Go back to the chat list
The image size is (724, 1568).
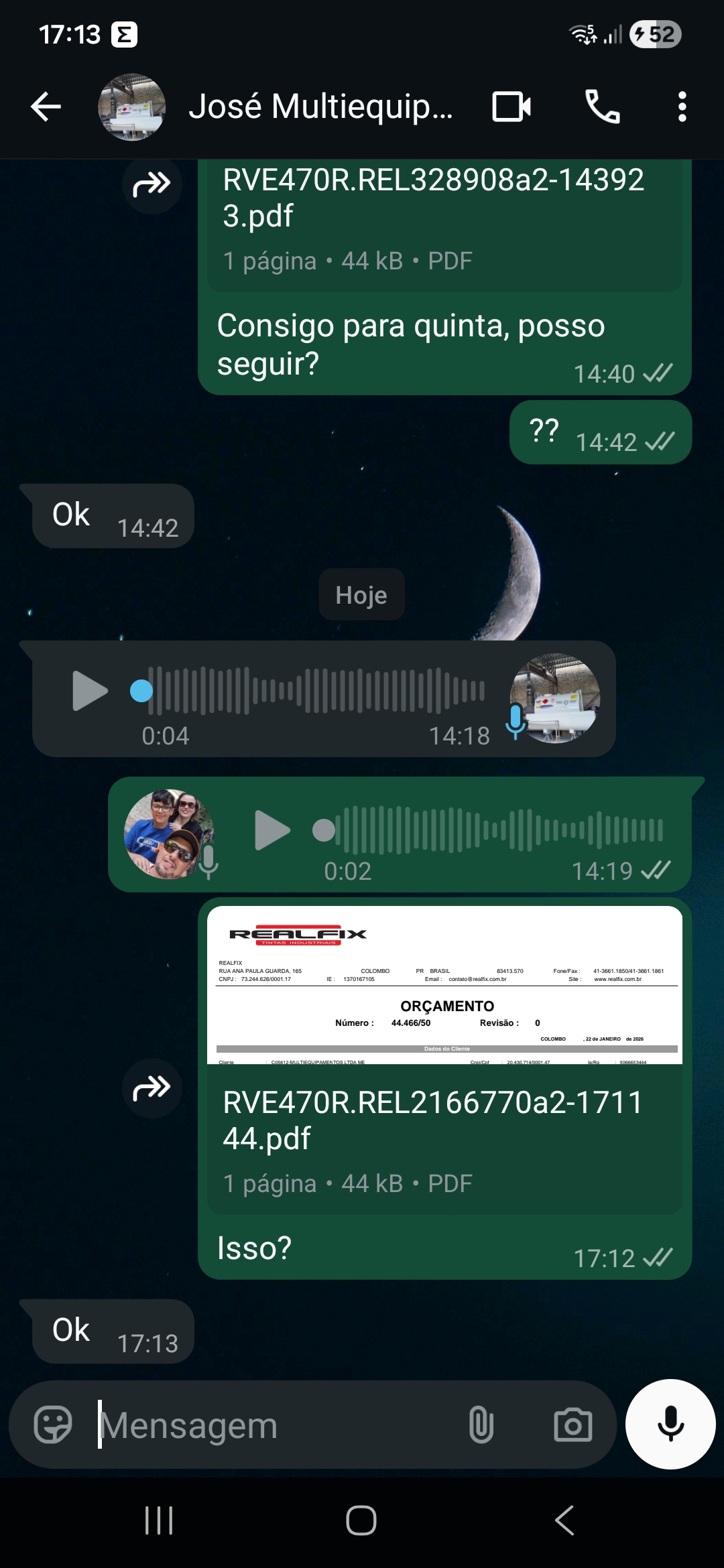[46, 107]
